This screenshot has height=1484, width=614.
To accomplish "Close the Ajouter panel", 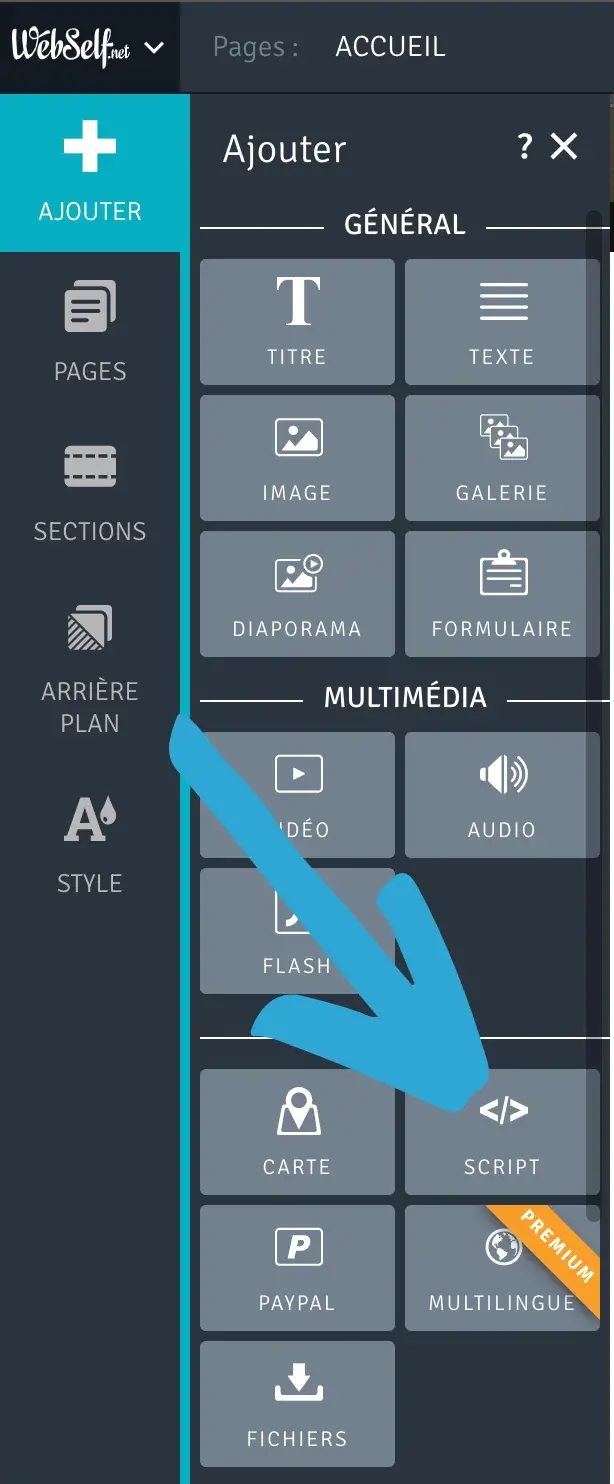I will (x=565, y=147).
